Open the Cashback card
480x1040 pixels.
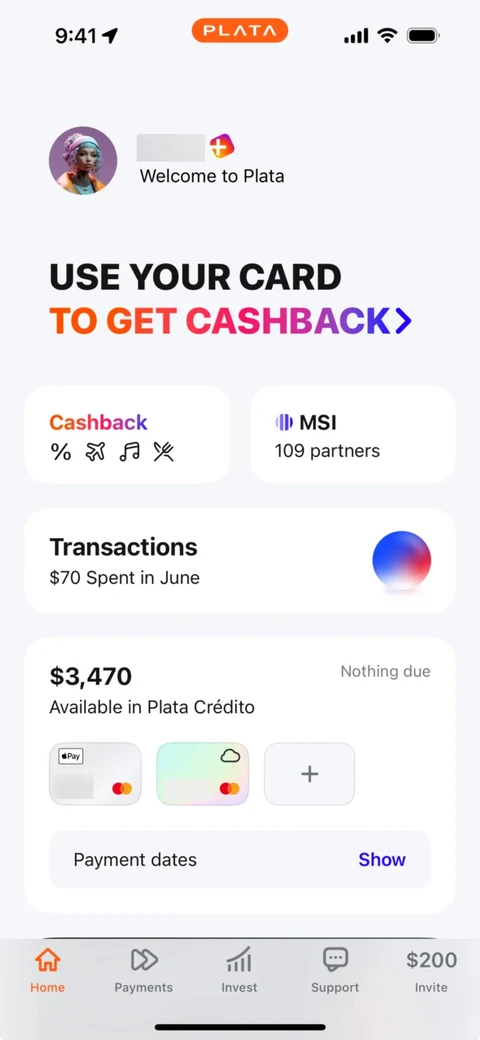pos(127,435)
